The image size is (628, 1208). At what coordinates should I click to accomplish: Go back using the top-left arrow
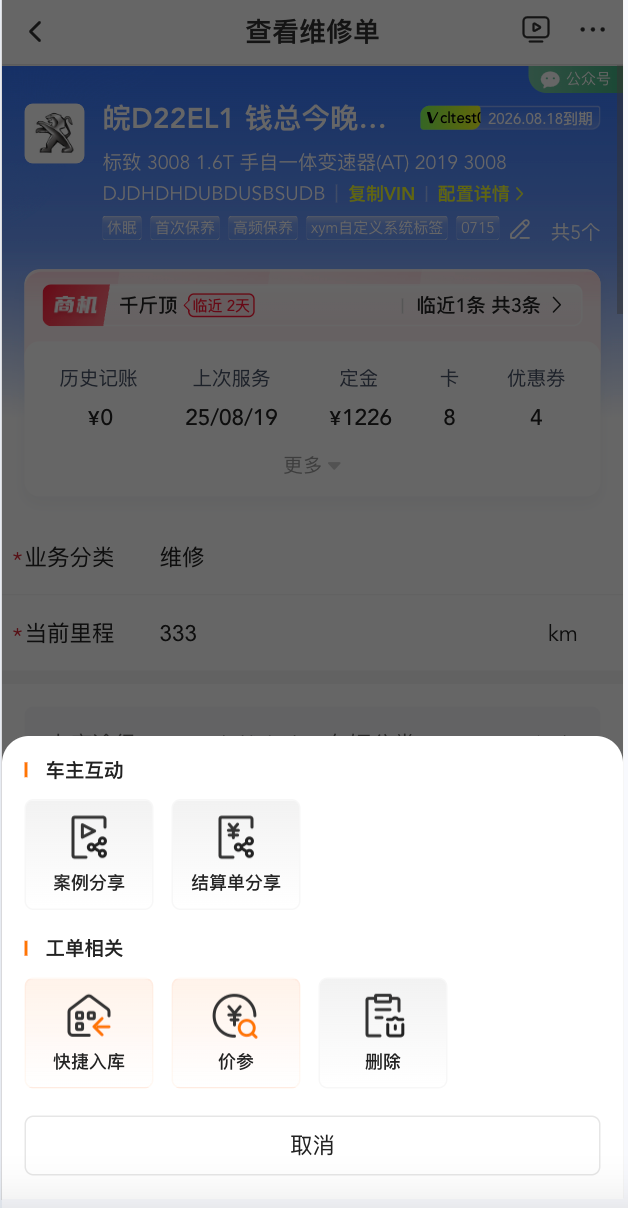click(x=35, y=31)
